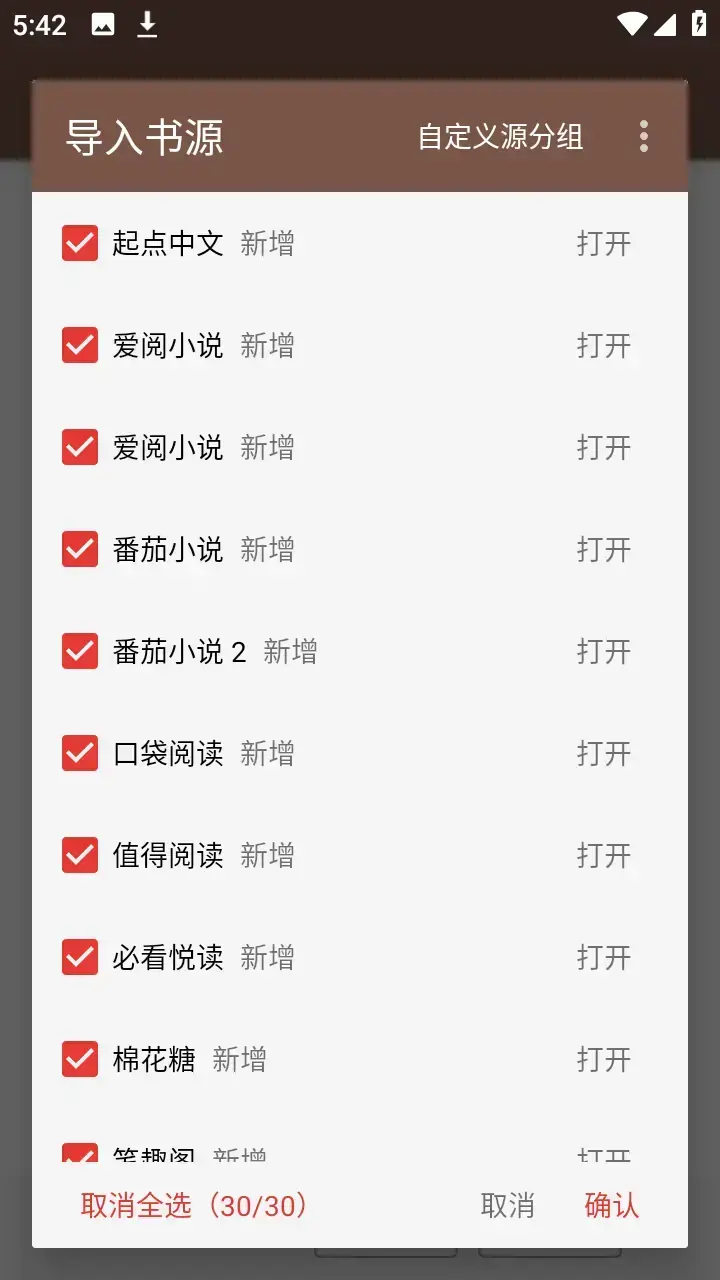Tap 确认 to confirm the import
Viewport: 720px width, 1280px height.
coord(611,1206)
